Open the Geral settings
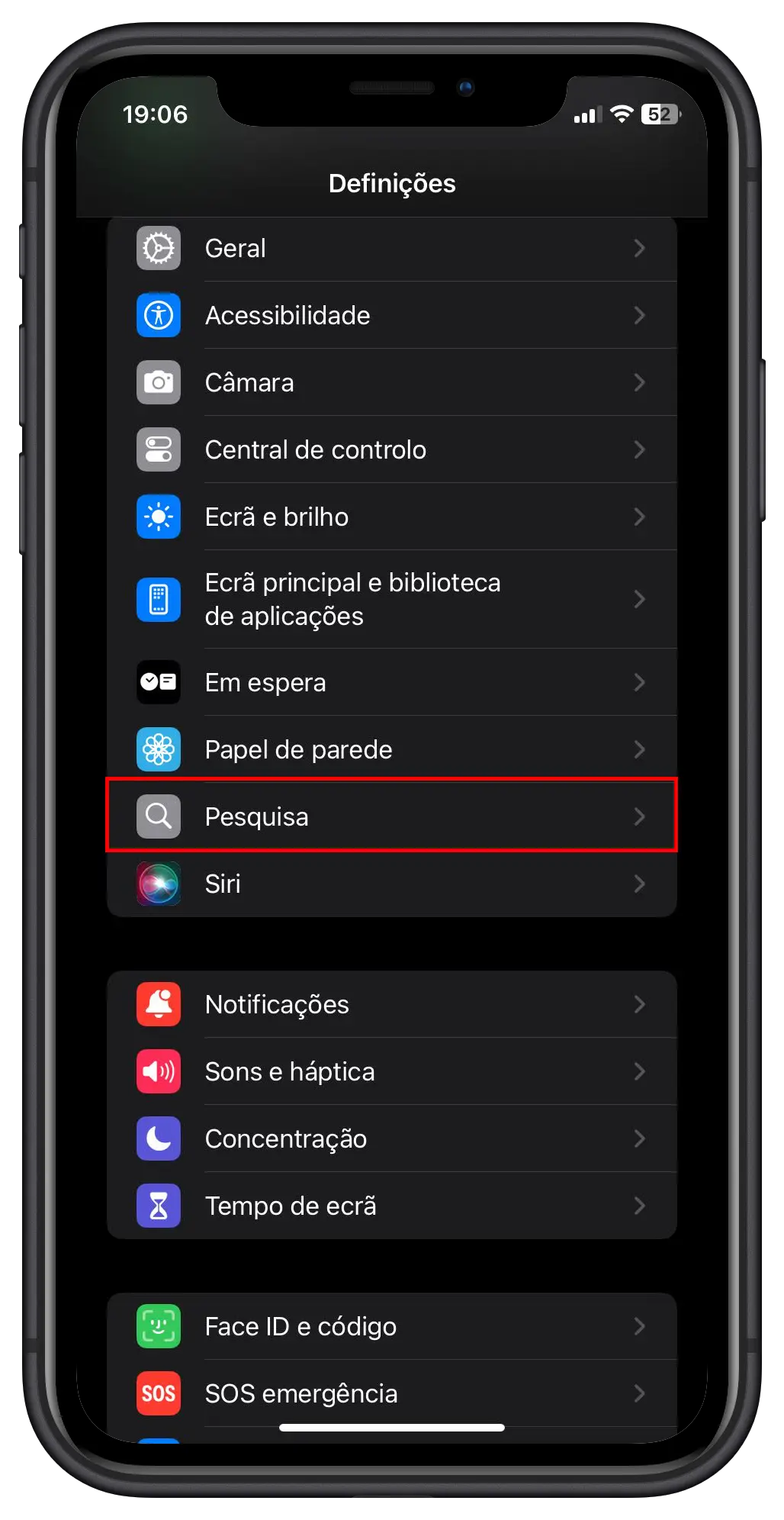784x1520 pixels. (391, 249)
